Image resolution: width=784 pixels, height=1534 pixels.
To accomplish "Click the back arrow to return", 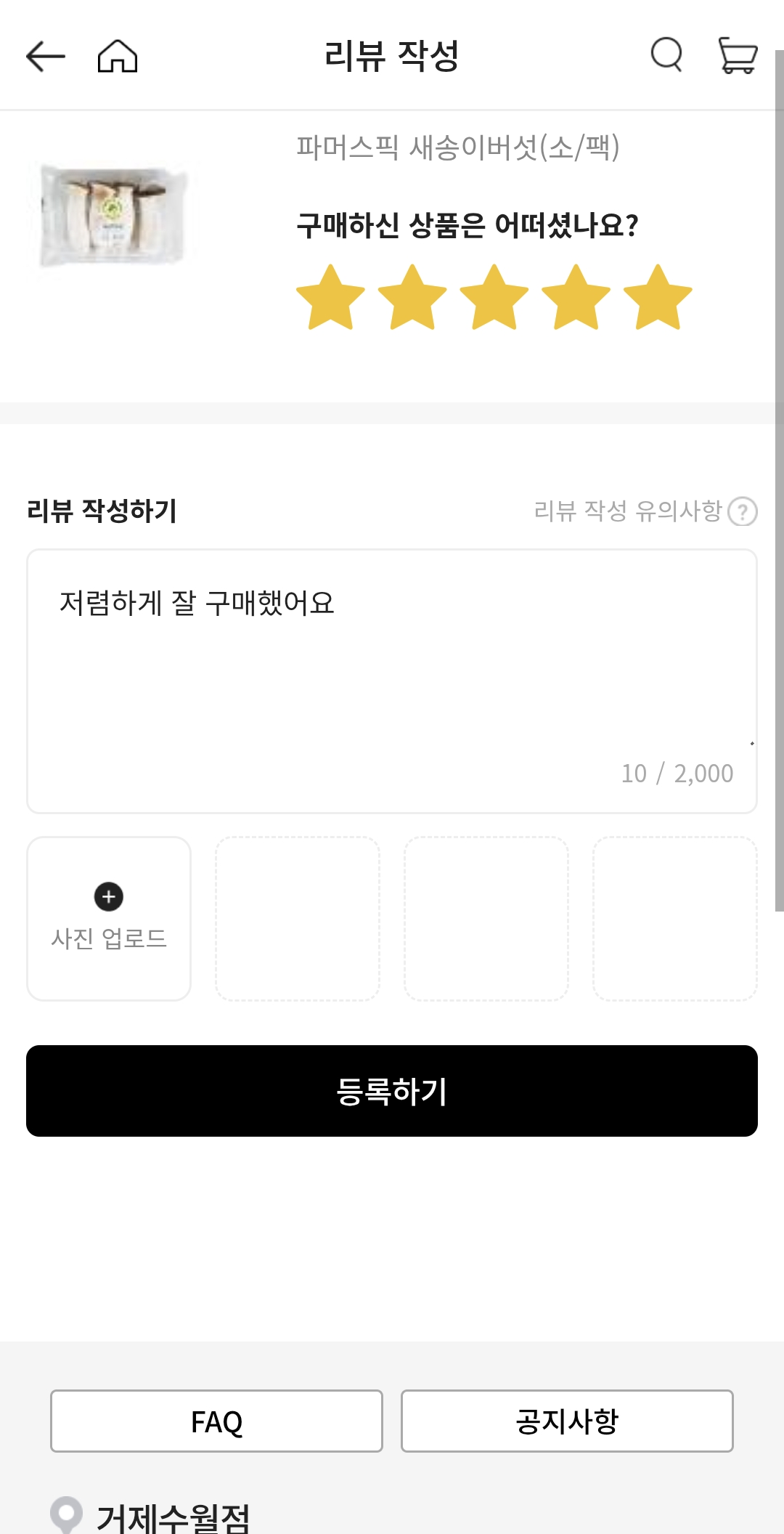I will pos(45,56).
